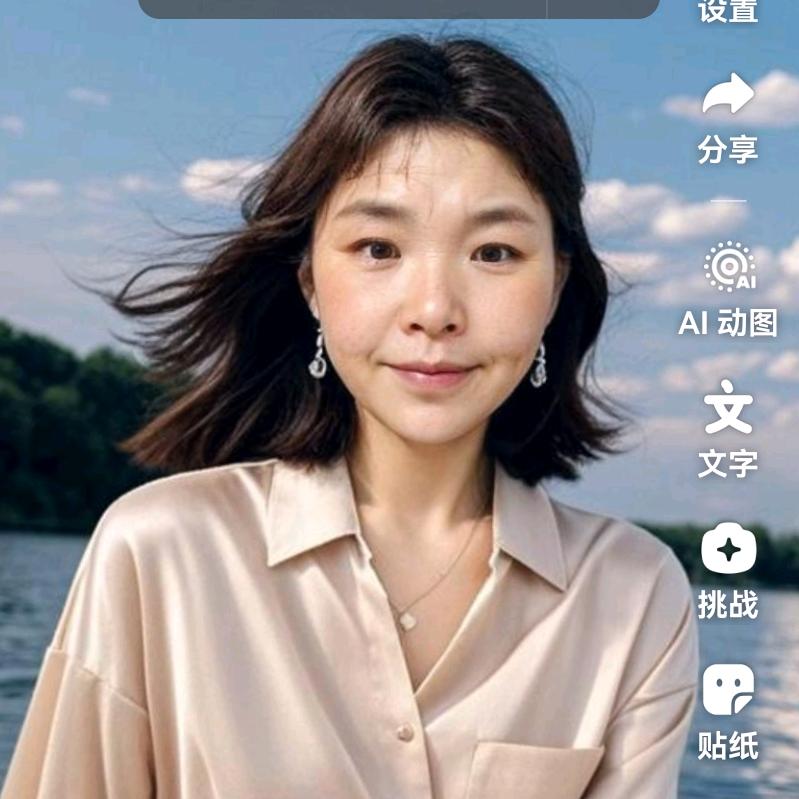Open the 挑战 challenge option
Image resolution: width=799 pixels, height=799 pixels.
click(727, 550)
